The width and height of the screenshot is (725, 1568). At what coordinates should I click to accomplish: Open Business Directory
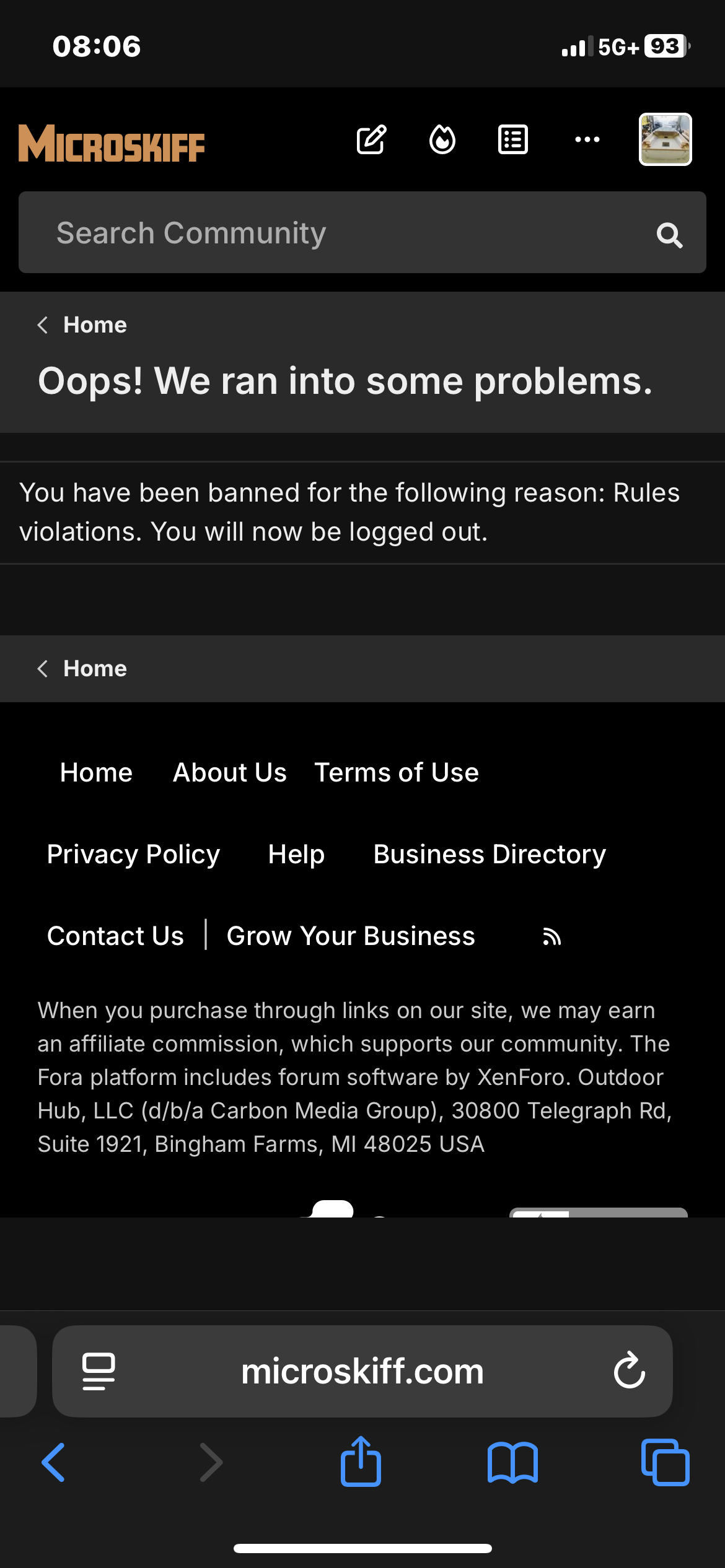click(490, 854)
